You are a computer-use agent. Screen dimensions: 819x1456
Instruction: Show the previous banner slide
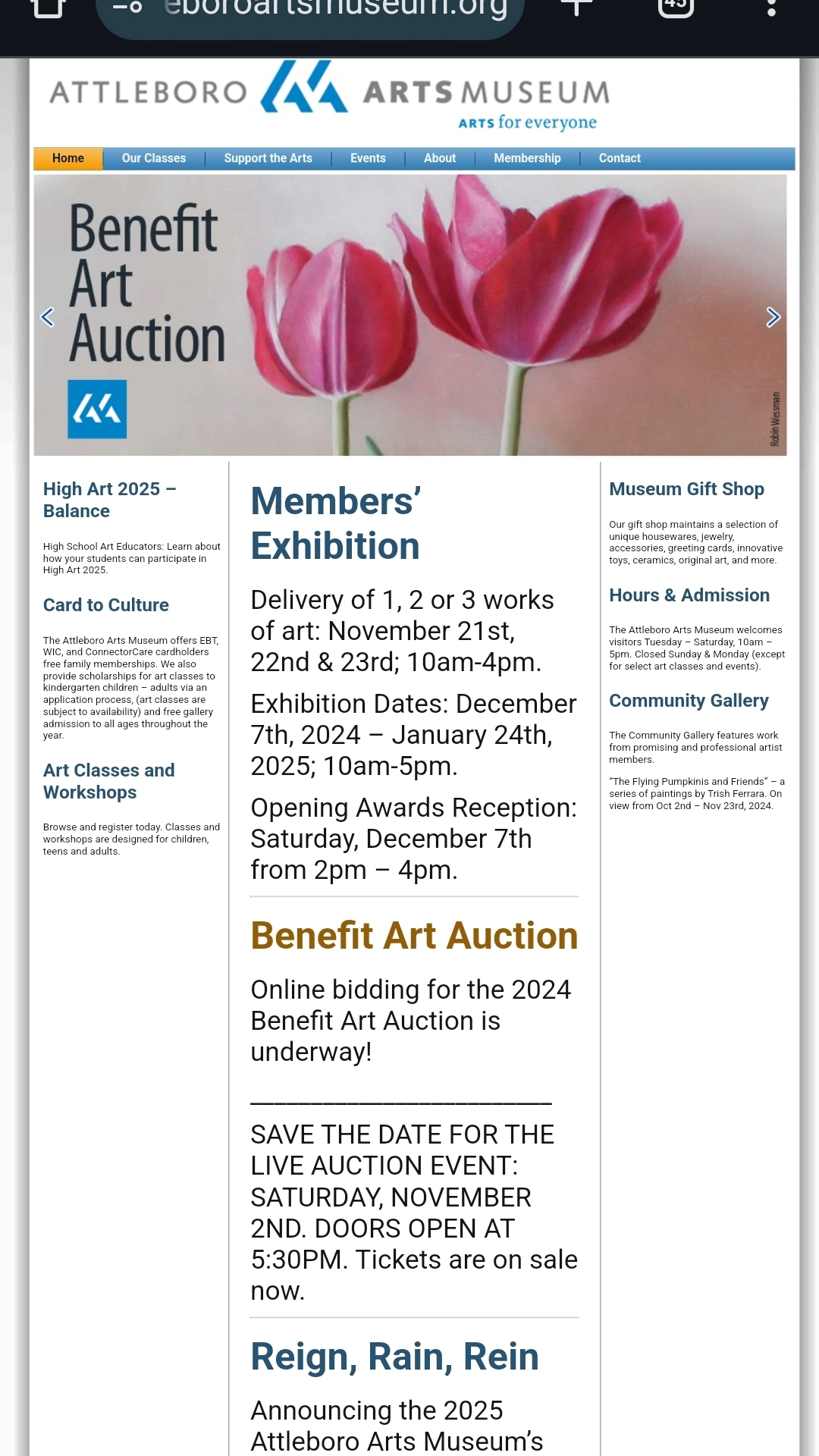pos(47,317)
